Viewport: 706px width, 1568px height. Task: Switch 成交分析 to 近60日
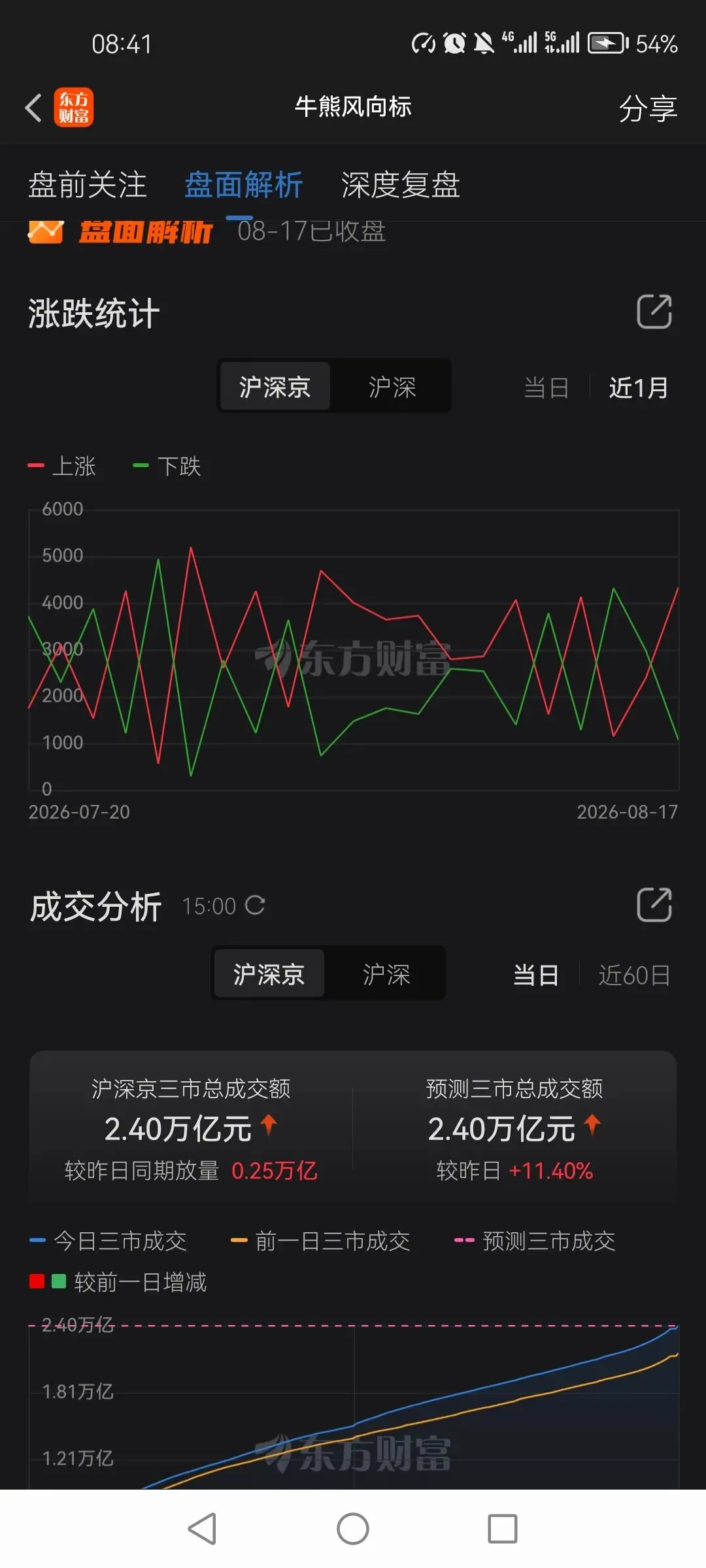(x=634, y=975)
